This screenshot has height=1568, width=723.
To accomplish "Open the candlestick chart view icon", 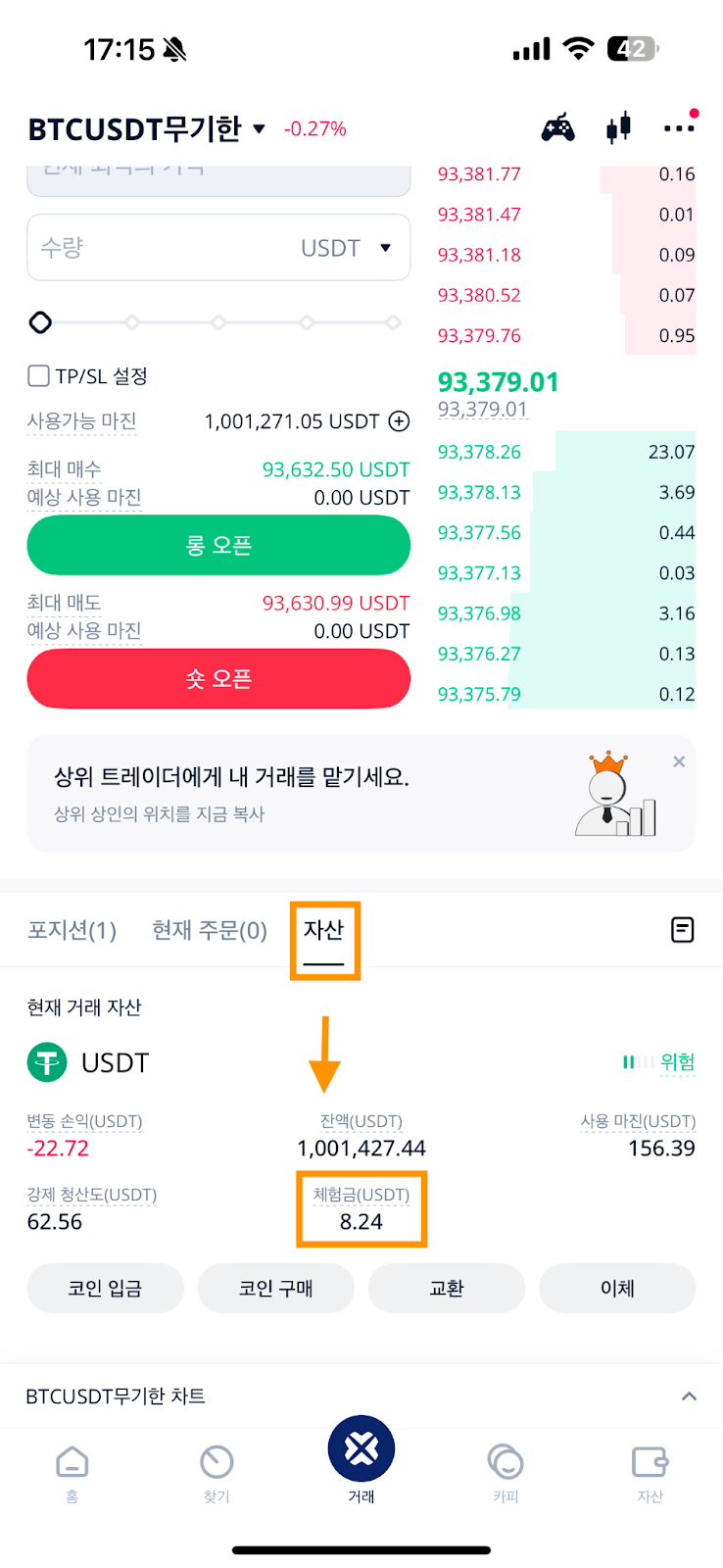I will tap(616, 126).
